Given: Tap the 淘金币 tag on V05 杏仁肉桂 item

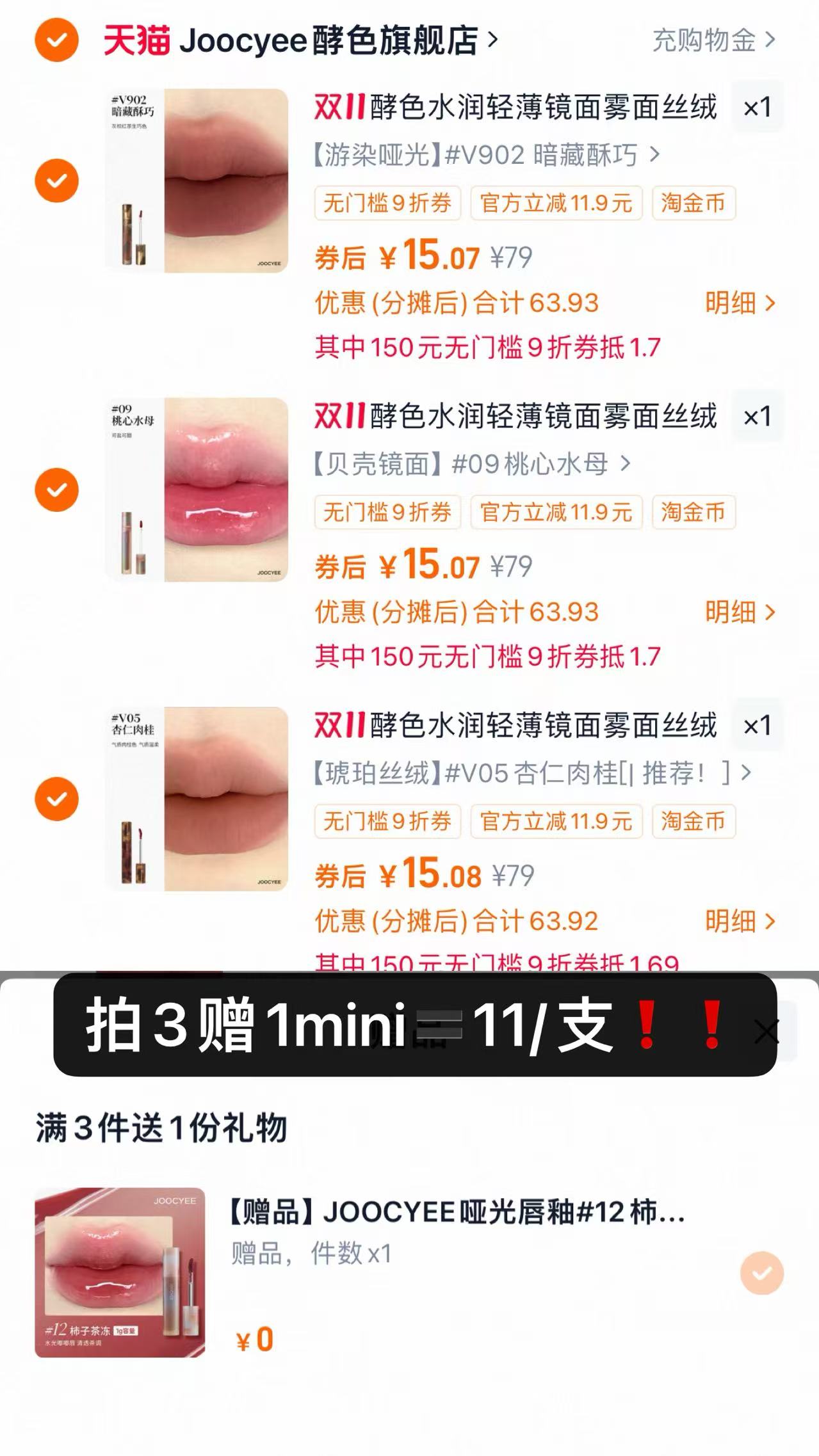Looking at the screenshot, I should (x=693, y=822).
